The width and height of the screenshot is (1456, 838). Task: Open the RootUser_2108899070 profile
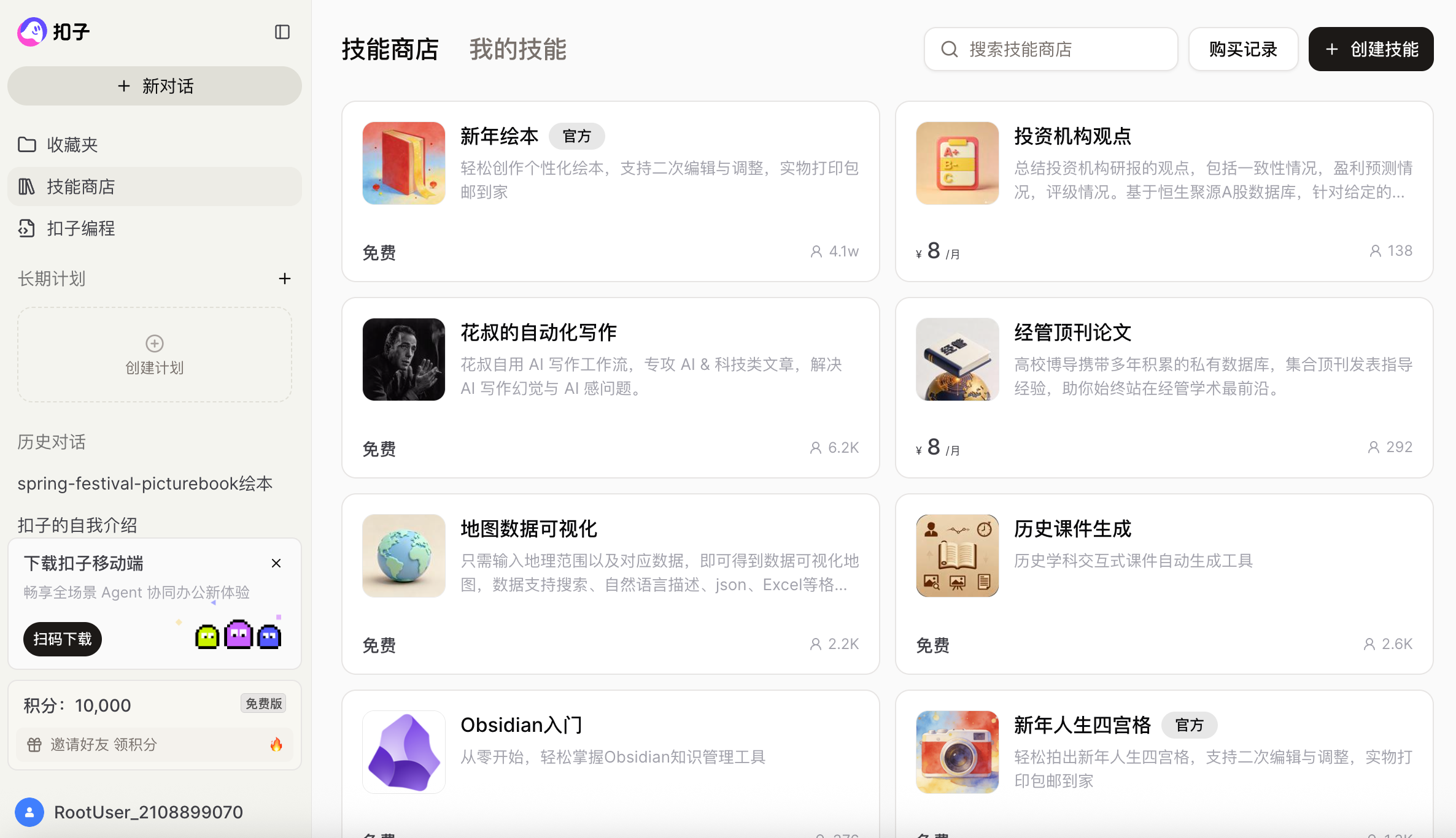pyautogui.click(x=148, y=812)
